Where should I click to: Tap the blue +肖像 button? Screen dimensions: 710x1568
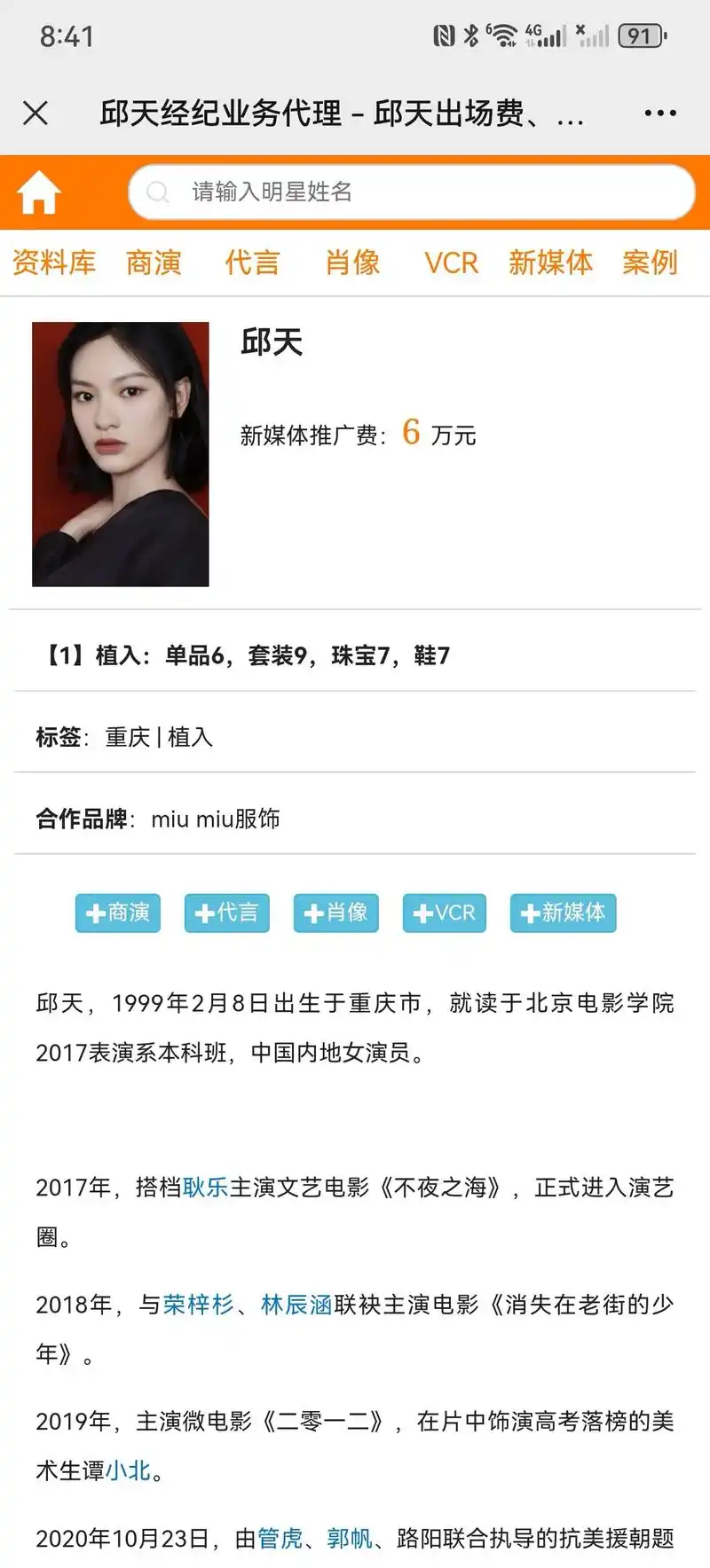tap(336, 913)
